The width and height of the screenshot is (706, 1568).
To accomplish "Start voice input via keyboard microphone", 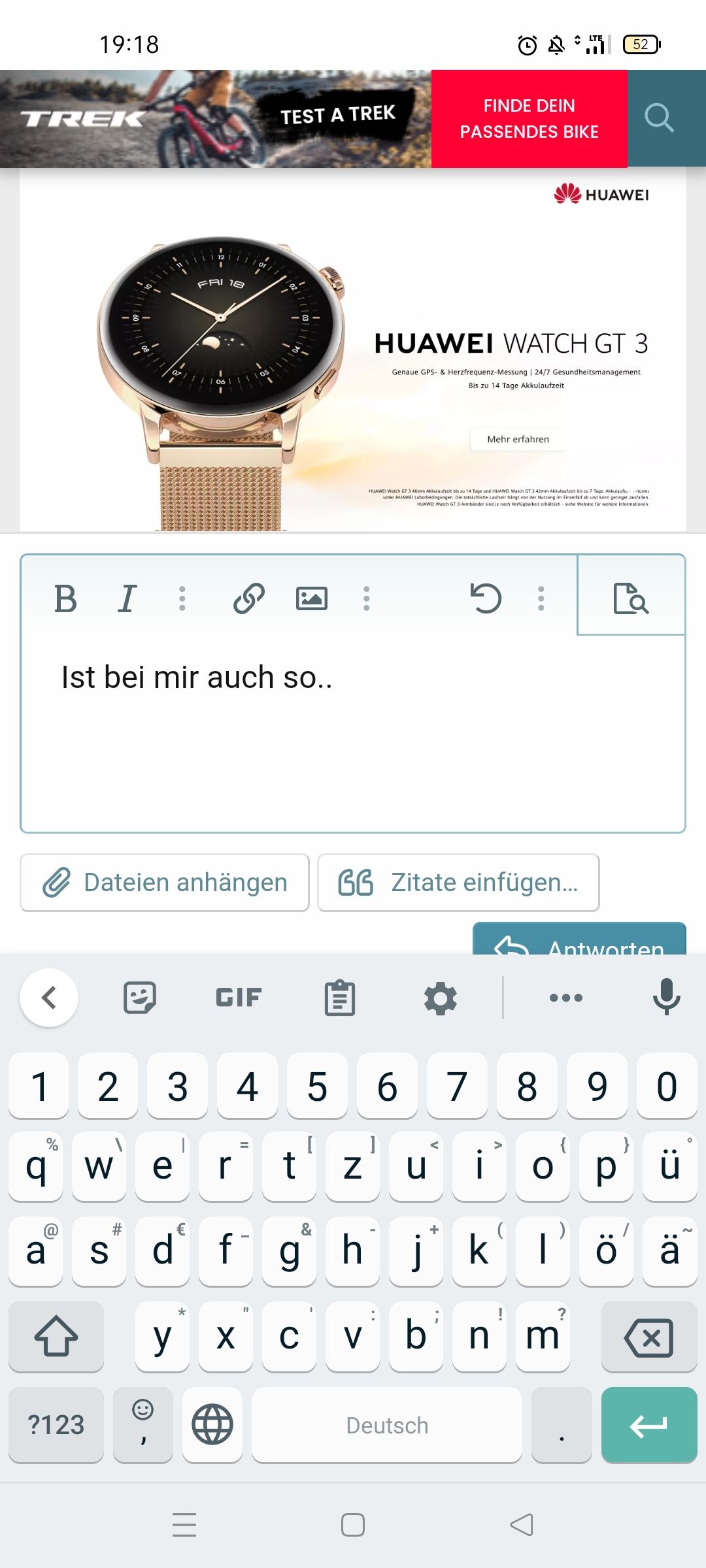I will pyautogui.click(x=666, y=998).
